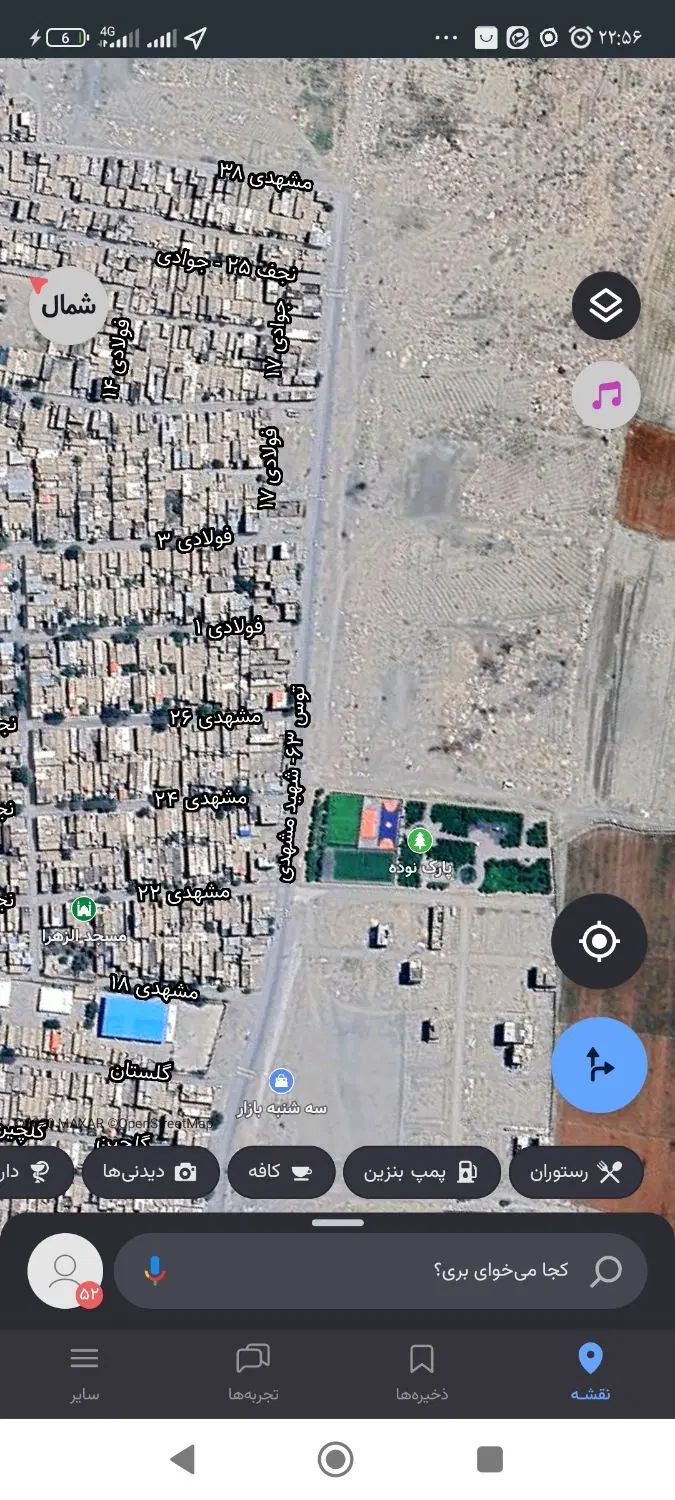Switch to the نقشه tab

pyautogui.click(x=590, y=1373)
